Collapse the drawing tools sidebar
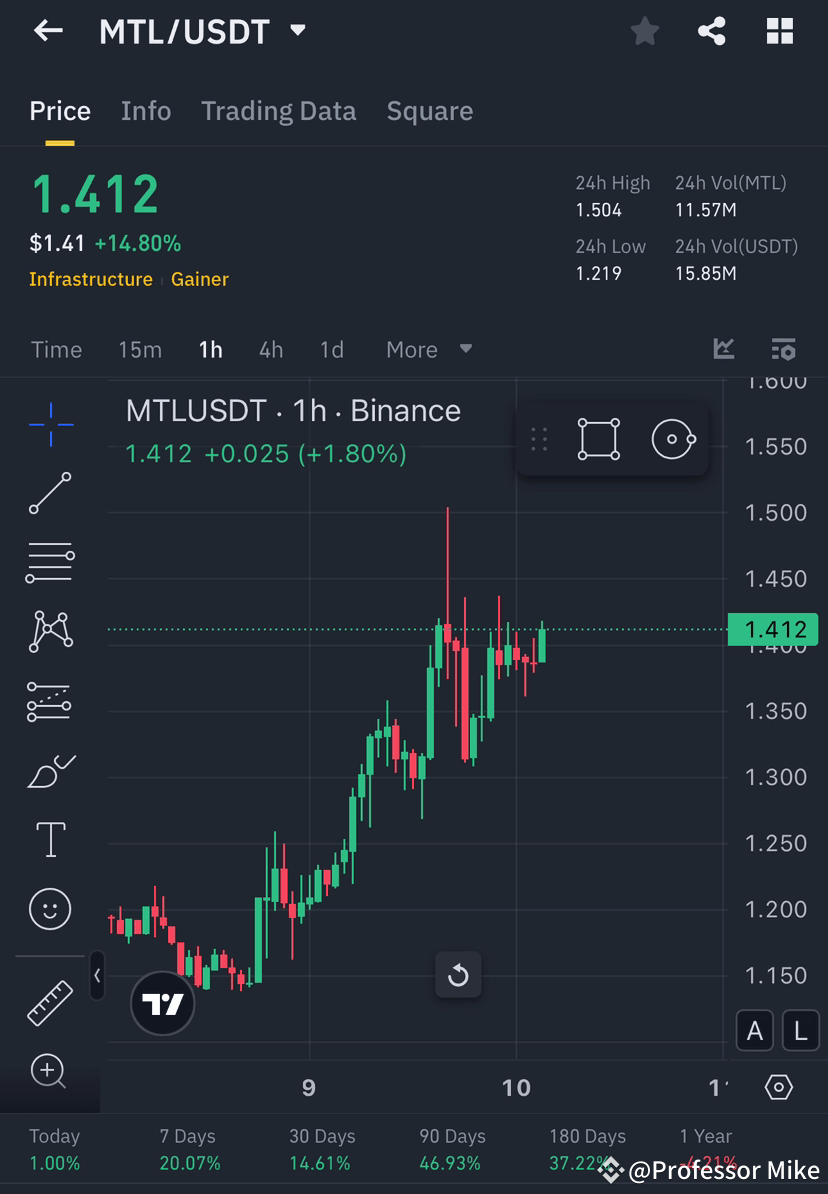Viewport: 828px width, 1194px height. point(97,977)
